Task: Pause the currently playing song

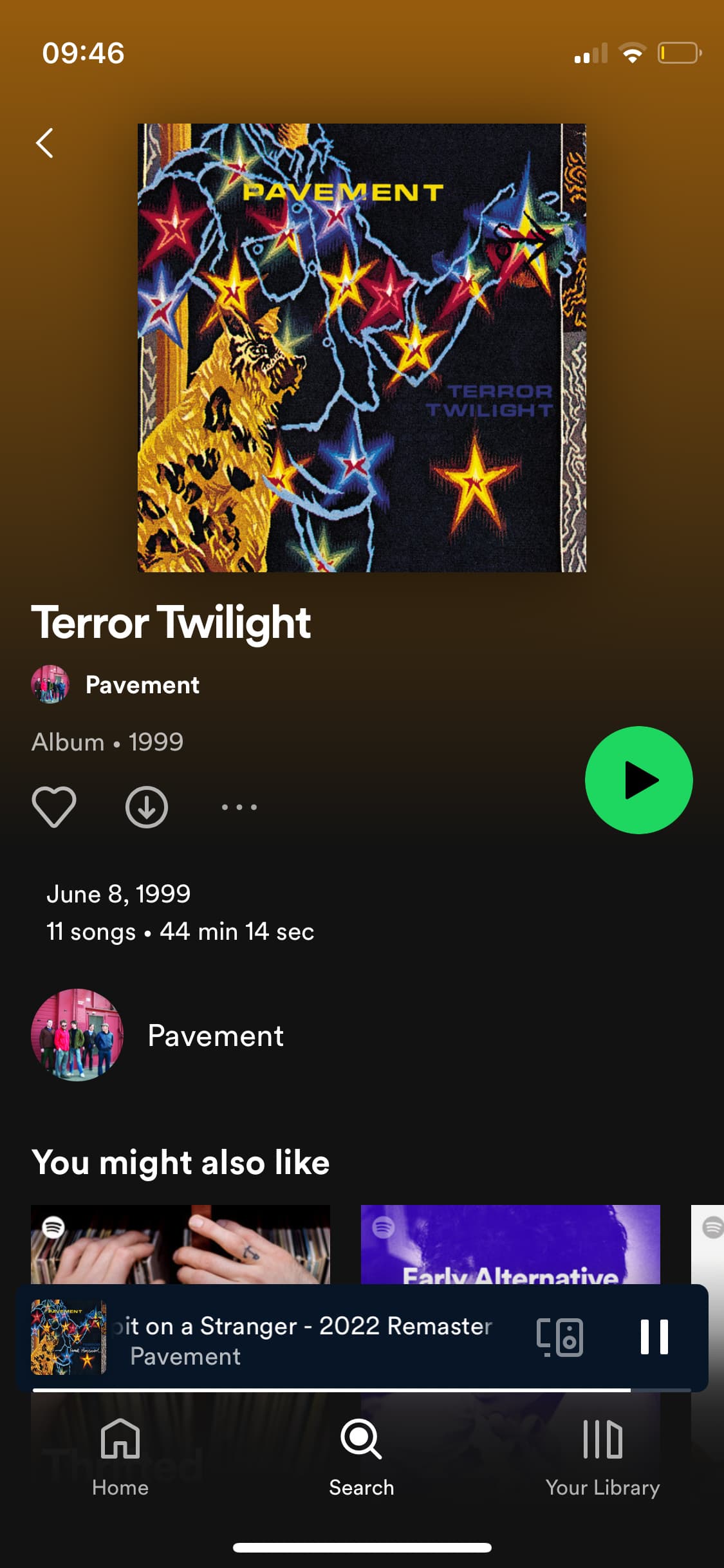Action: coord(654,1337)
